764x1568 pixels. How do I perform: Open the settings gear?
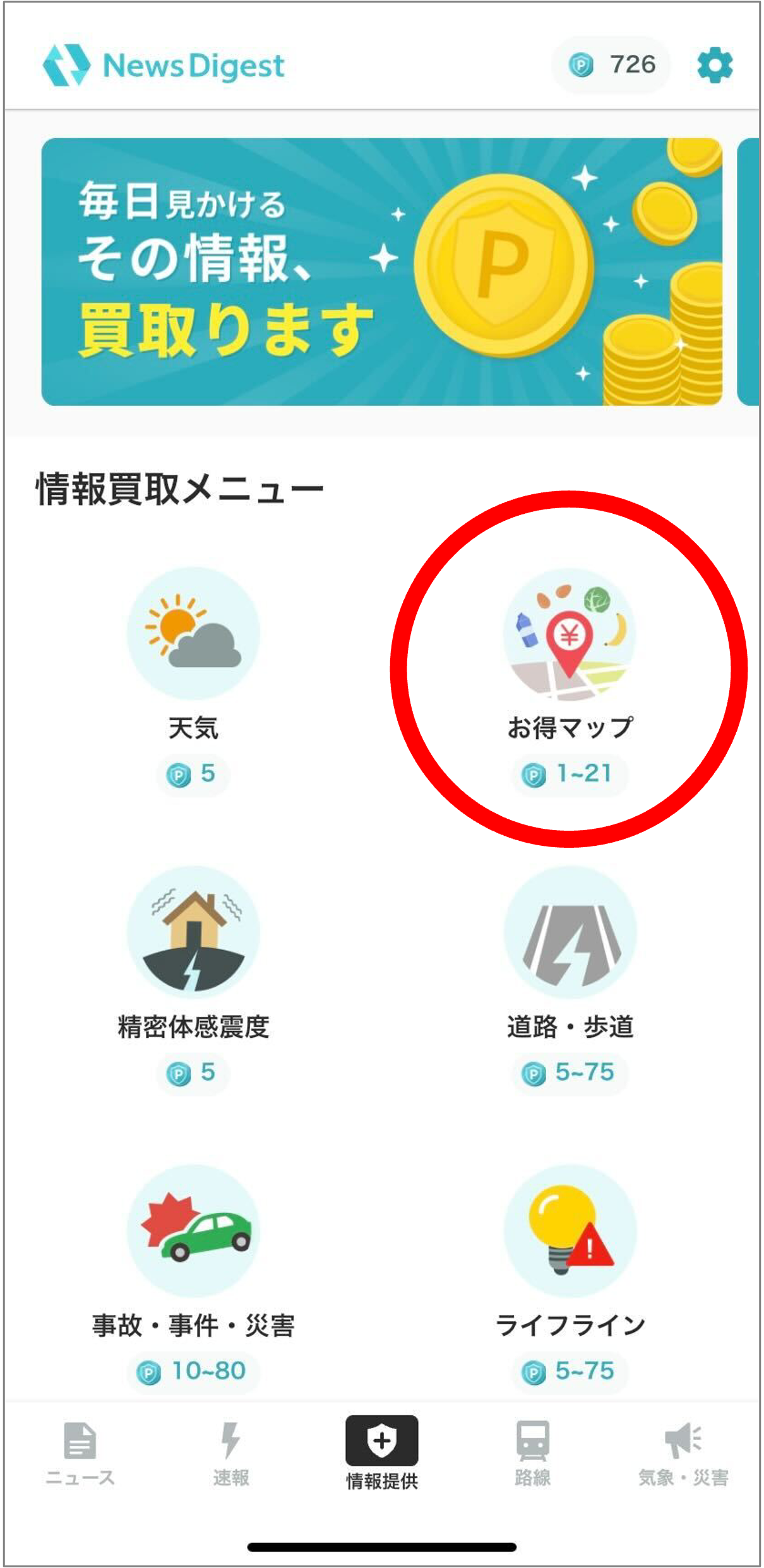pyautogui.click(x=714, y=66)
